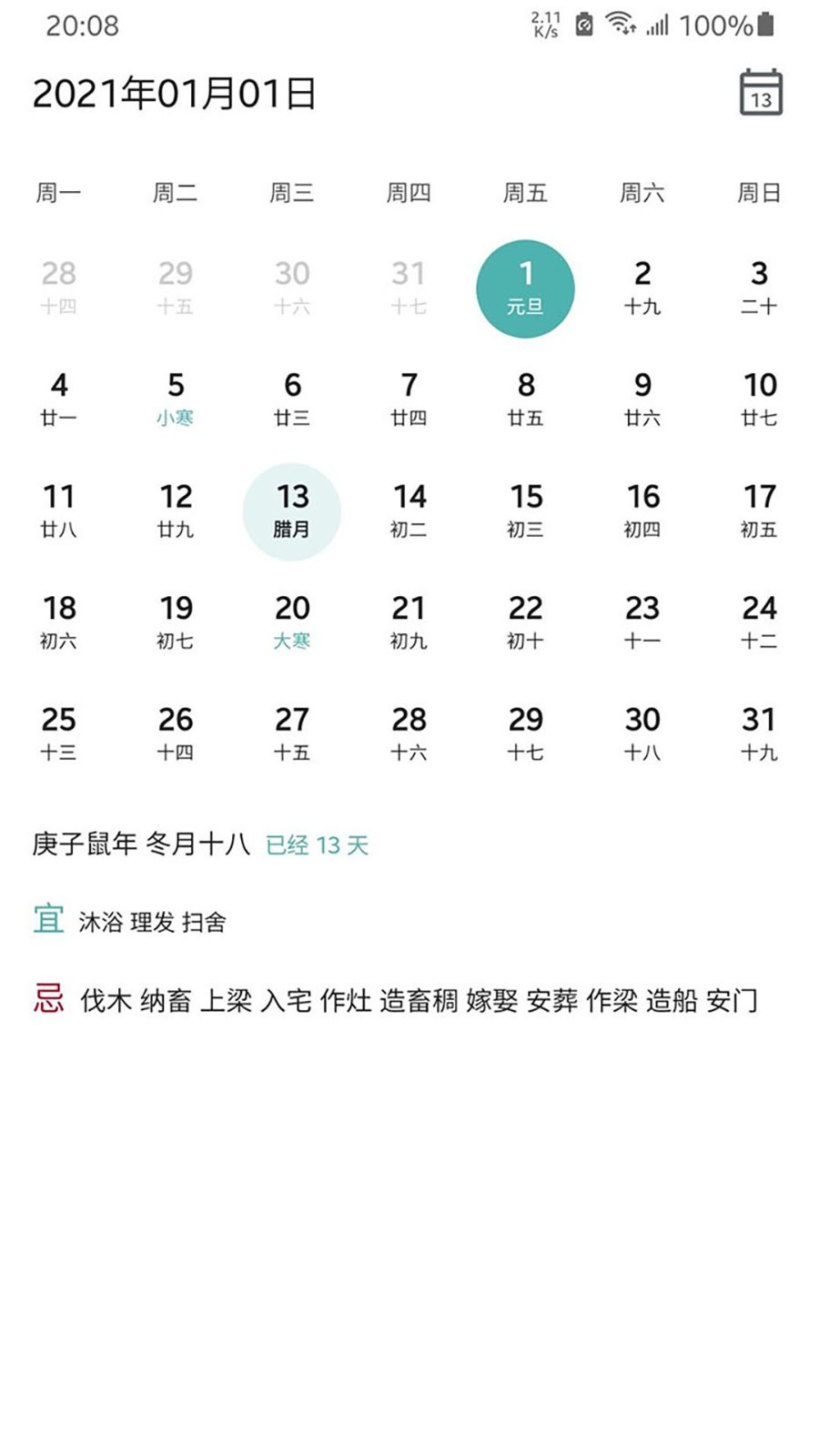Pick January 14 初二
Viewport: 819px width, 1456px height.
409,511
